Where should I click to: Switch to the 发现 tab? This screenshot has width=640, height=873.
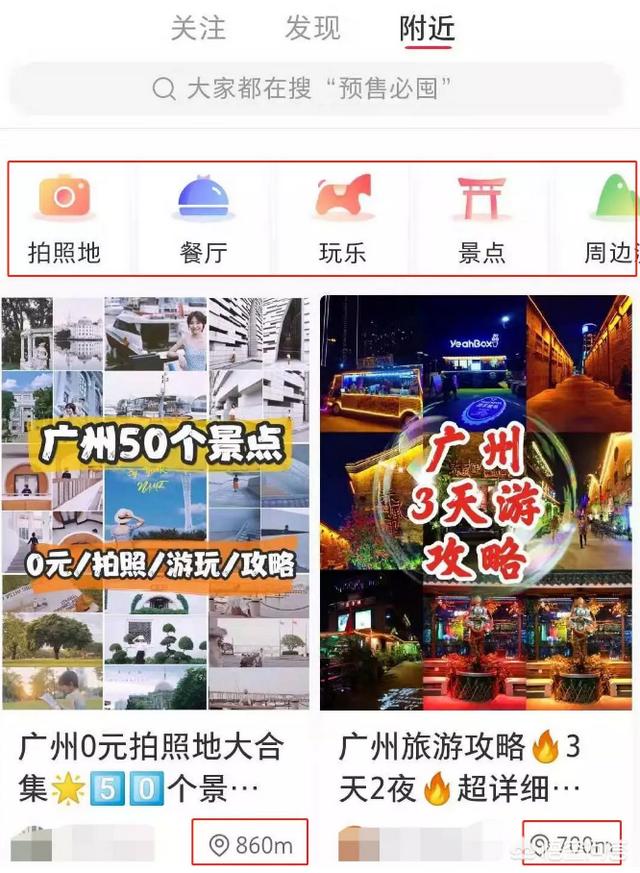[x=313, y=29]
